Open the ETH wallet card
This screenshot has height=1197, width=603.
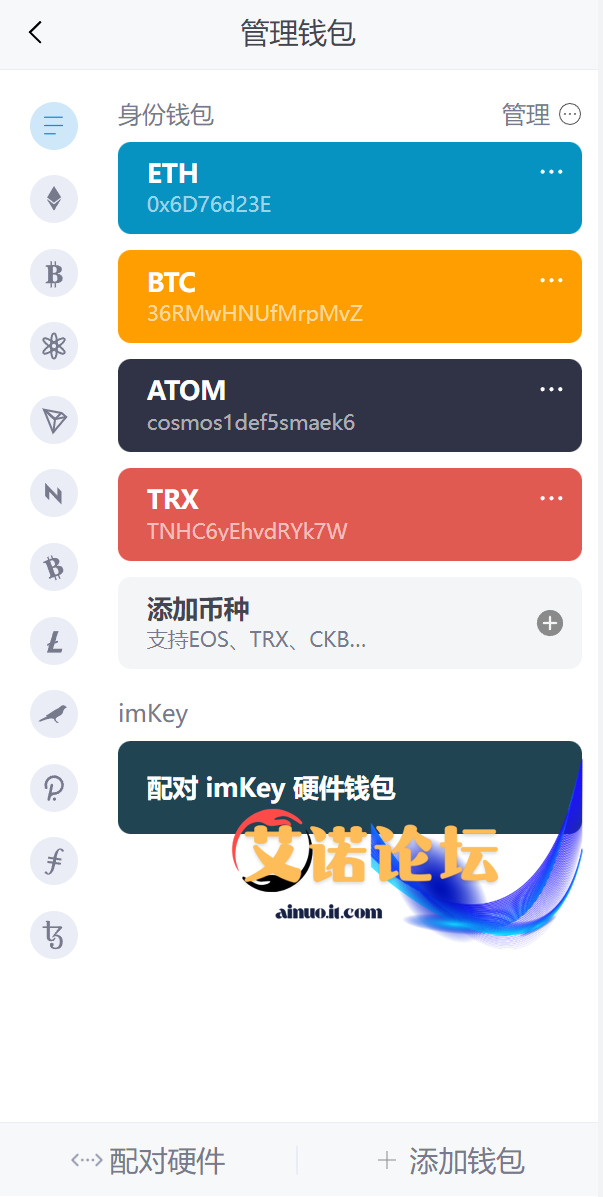tap(330, 188)
